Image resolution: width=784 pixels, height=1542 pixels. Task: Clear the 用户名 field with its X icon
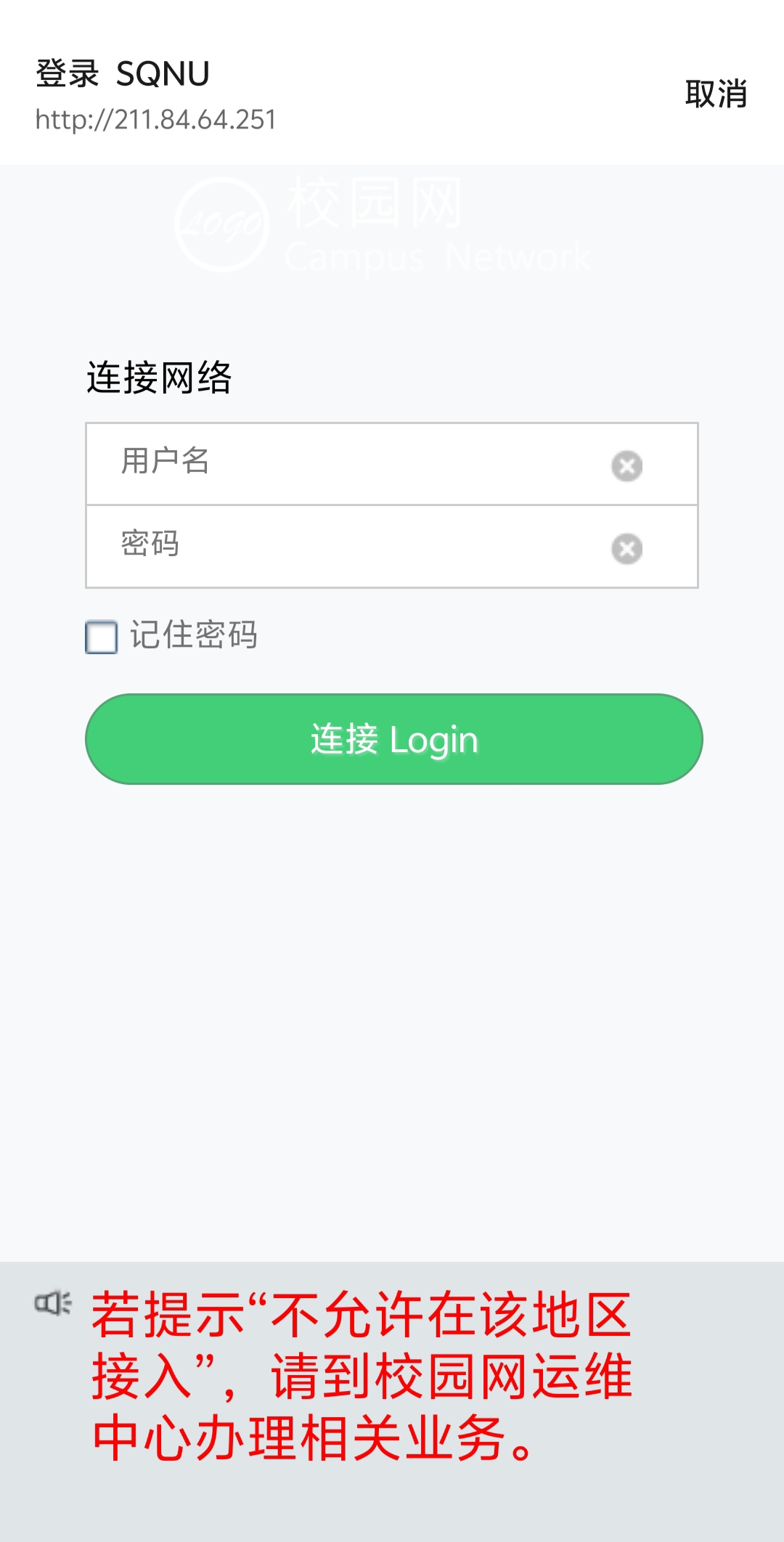tap(626, 466)
